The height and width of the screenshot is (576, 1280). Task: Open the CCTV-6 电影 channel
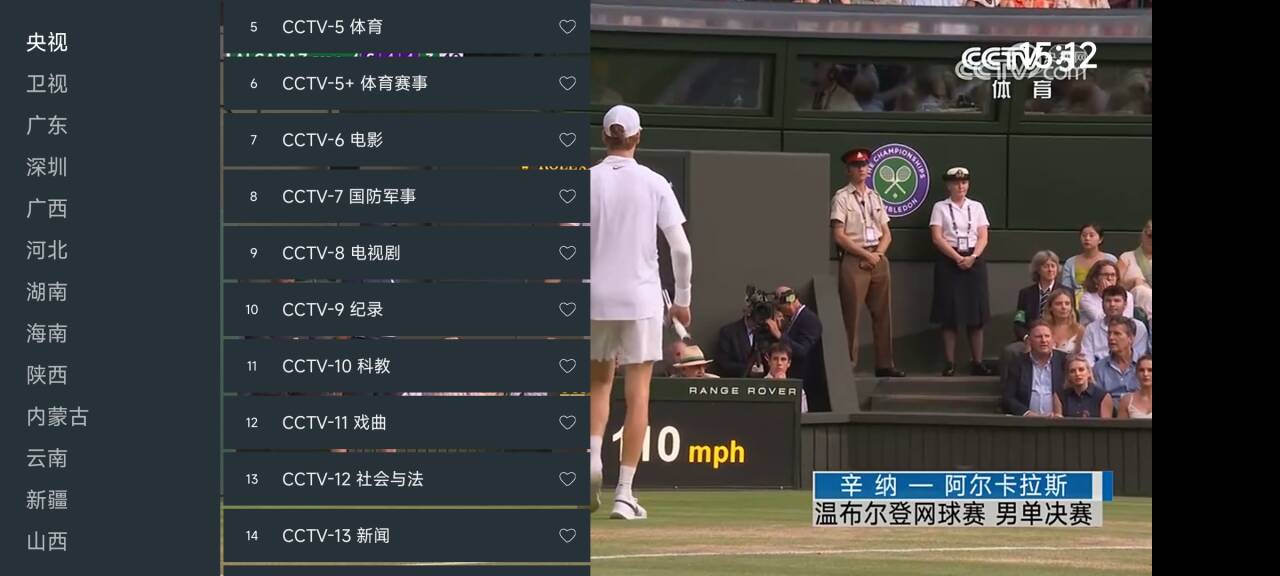(x=332, y=140)
